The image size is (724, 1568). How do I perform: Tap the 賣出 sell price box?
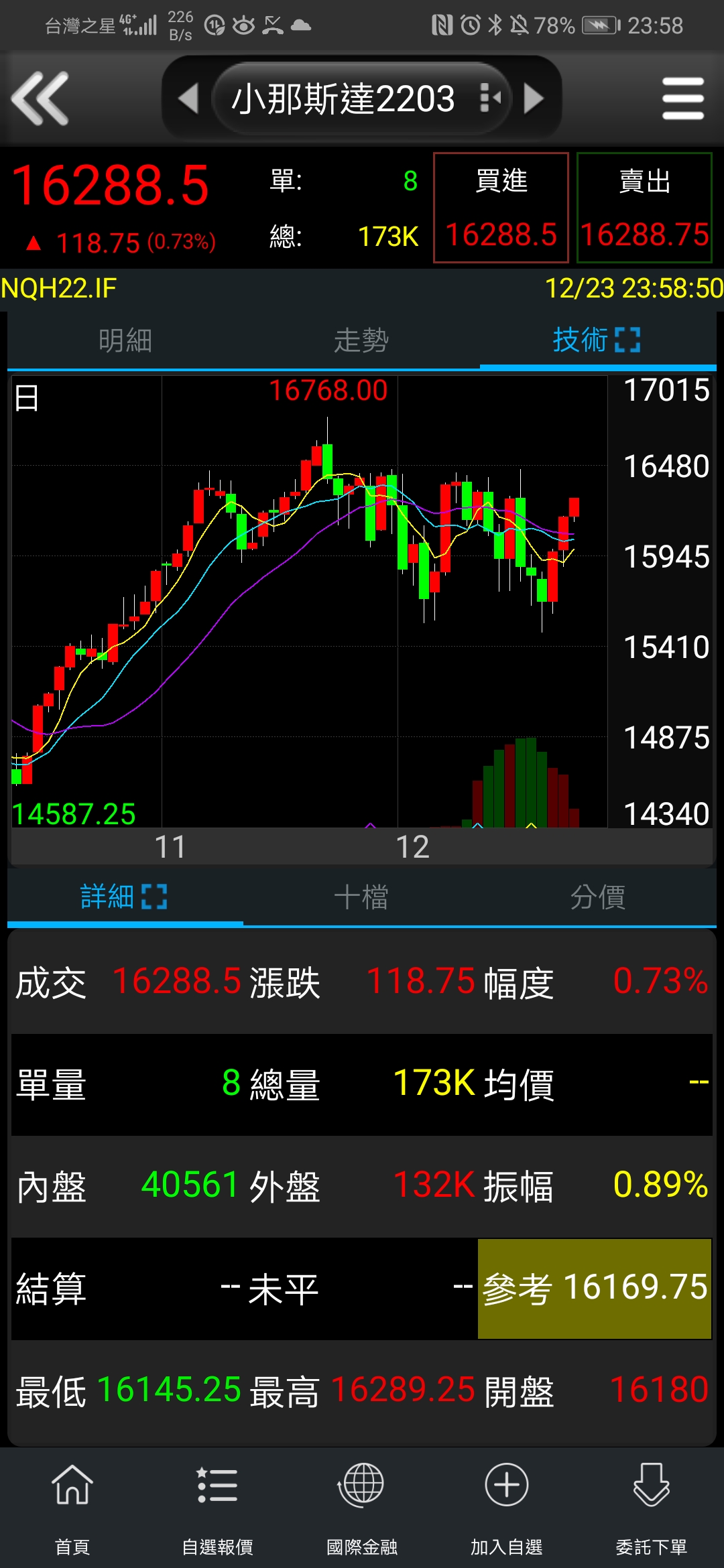644,208
